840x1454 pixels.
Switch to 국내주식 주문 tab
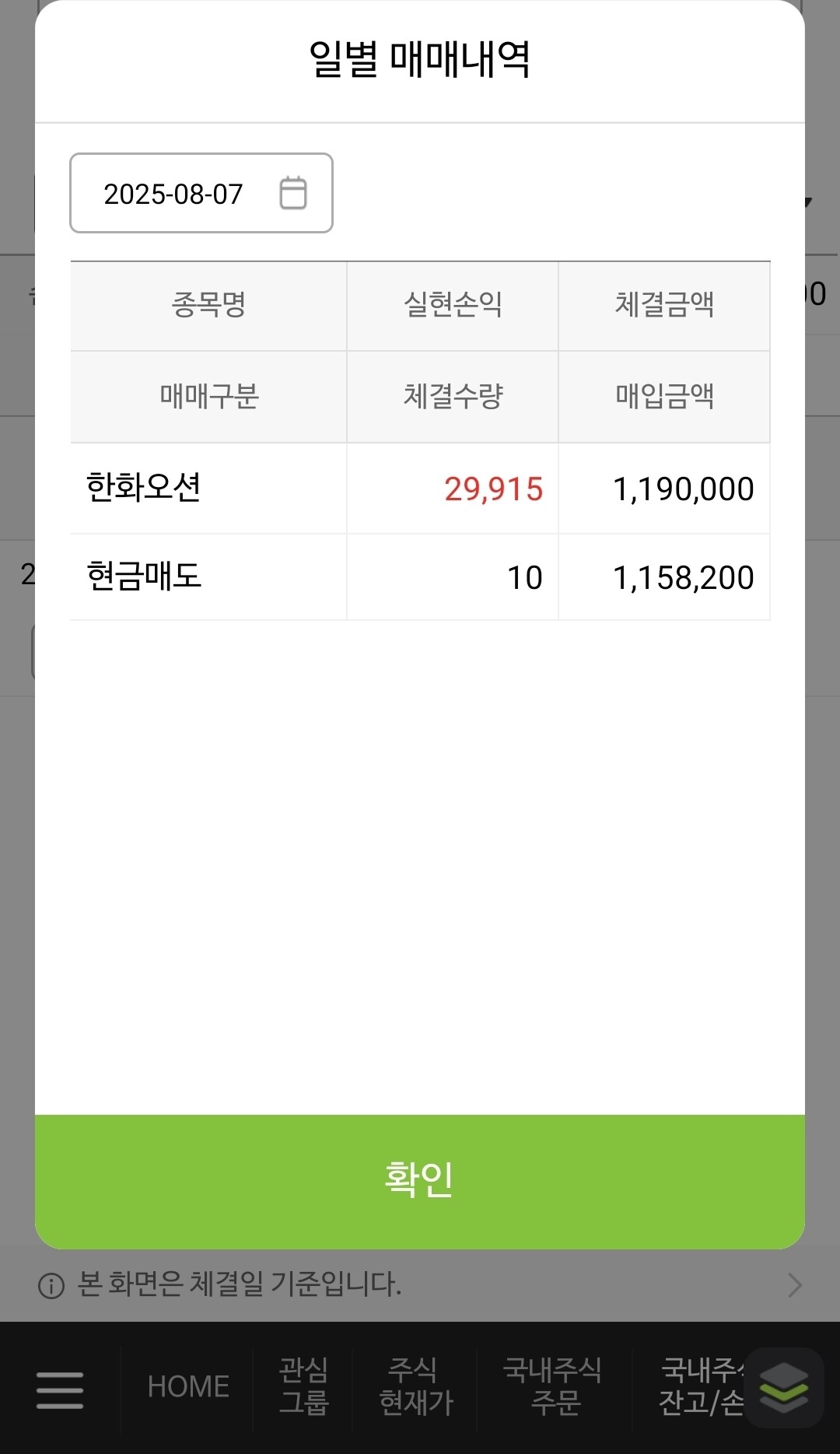coord(553,1386)
